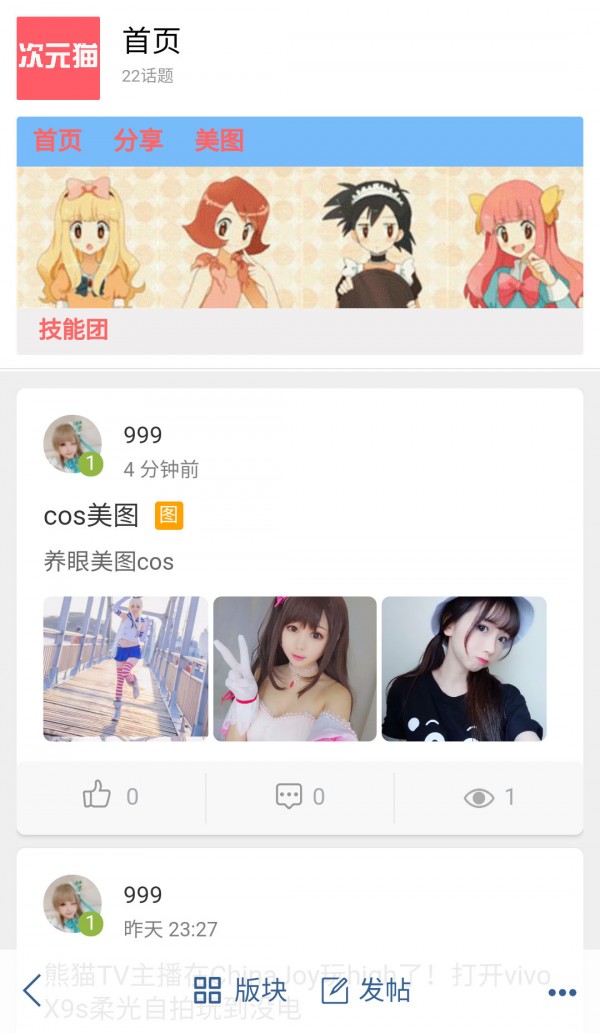This screenshot has width=600, height=1033.
Task: Open the 技能团 link
Action: [73, 329]
